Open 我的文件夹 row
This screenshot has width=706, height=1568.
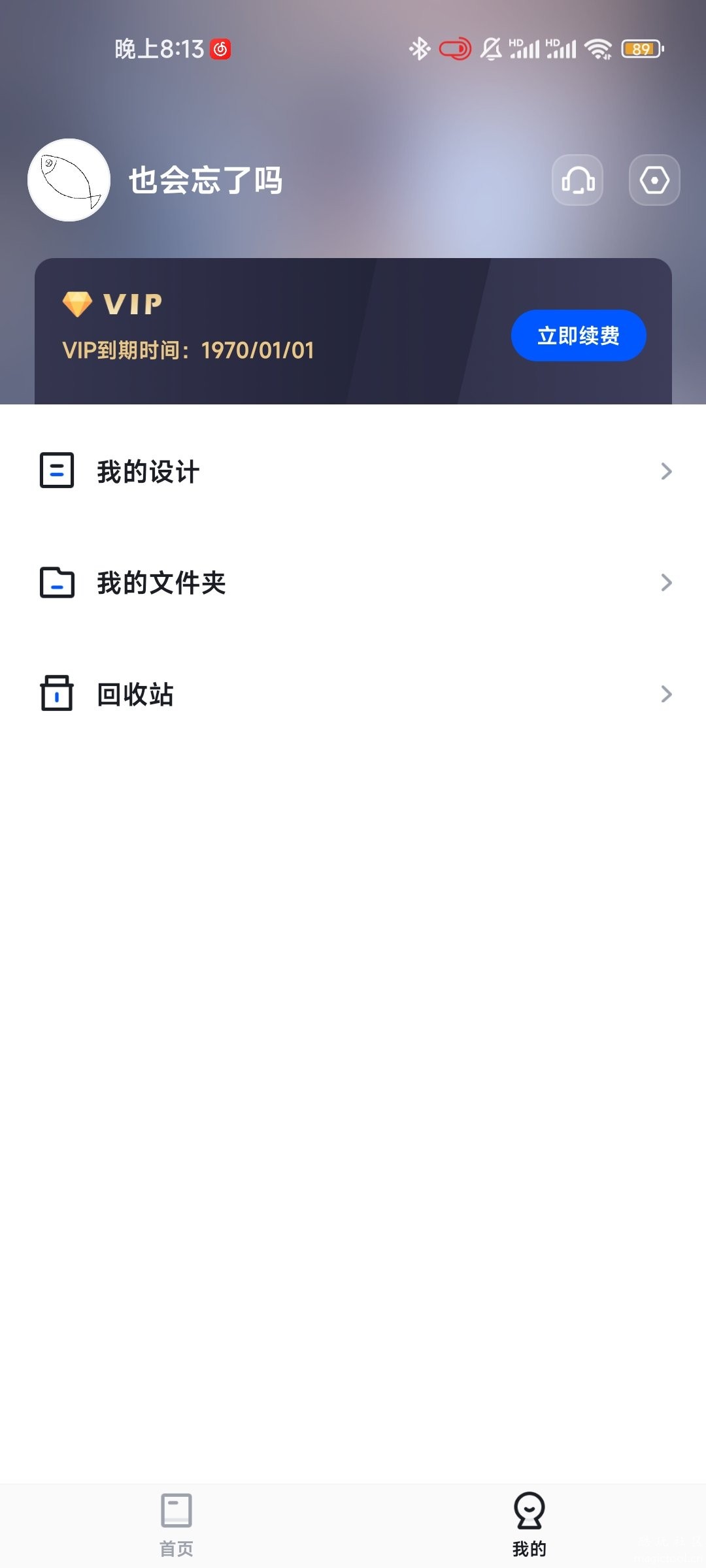353,582
